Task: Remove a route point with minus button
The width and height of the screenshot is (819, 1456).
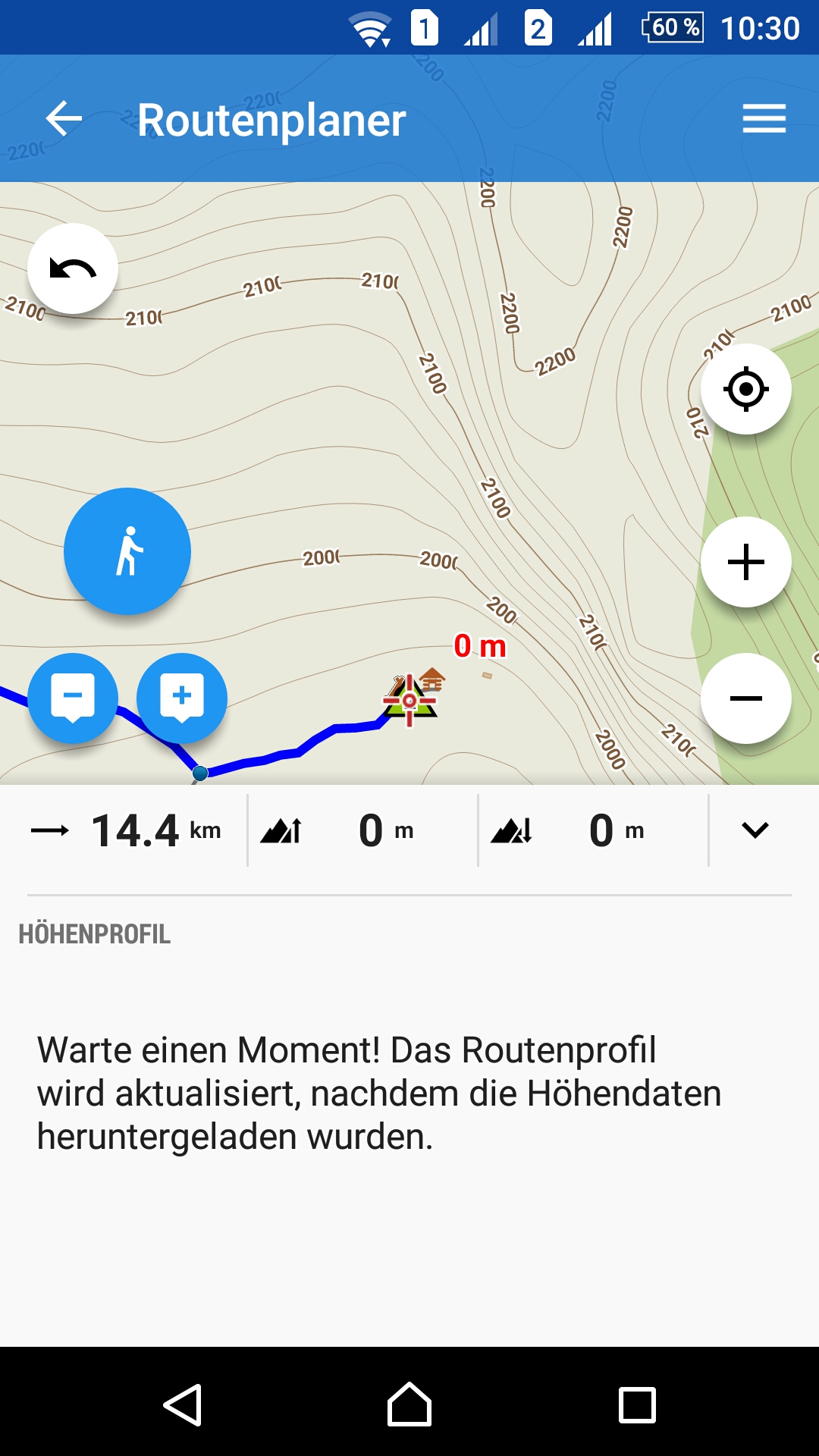Action: point(73,698)
